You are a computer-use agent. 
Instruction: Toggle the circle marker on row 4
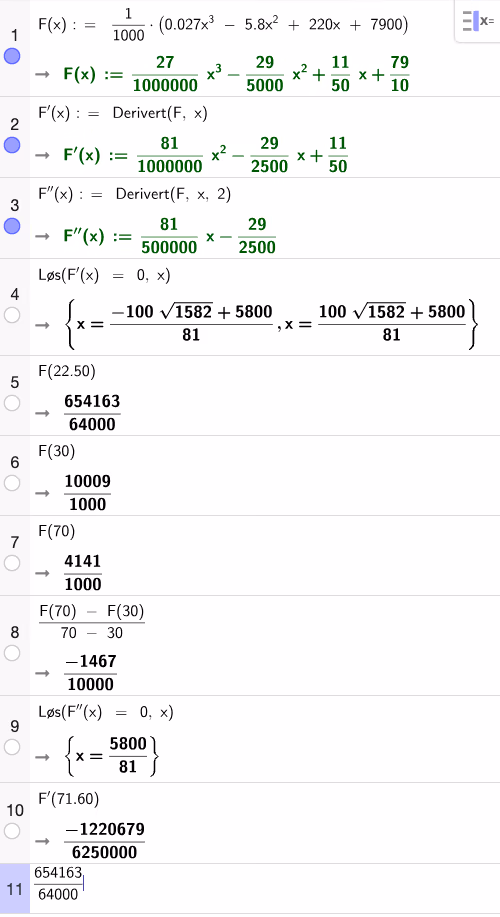point(12,316)
